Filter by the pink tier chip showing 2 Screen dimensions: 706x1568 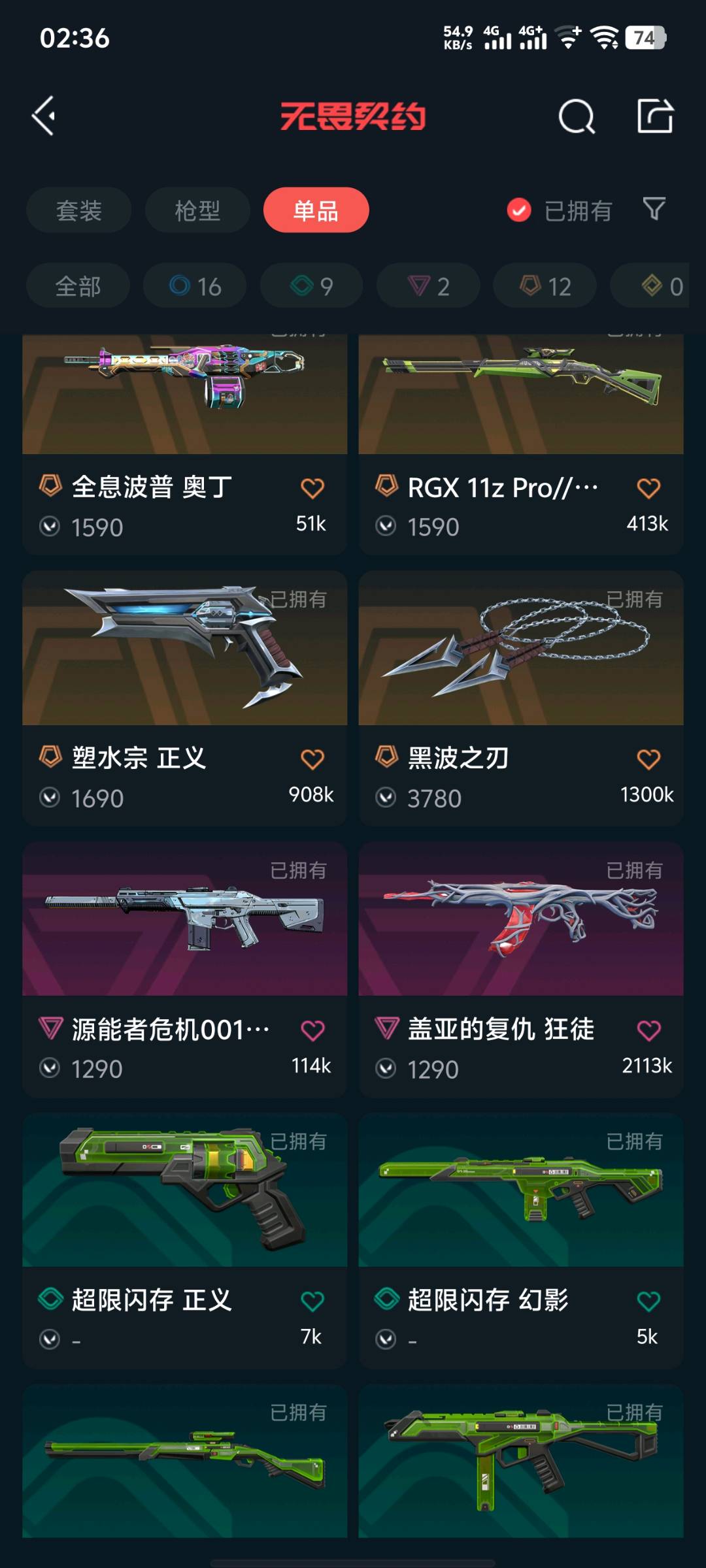click(428, 286)
